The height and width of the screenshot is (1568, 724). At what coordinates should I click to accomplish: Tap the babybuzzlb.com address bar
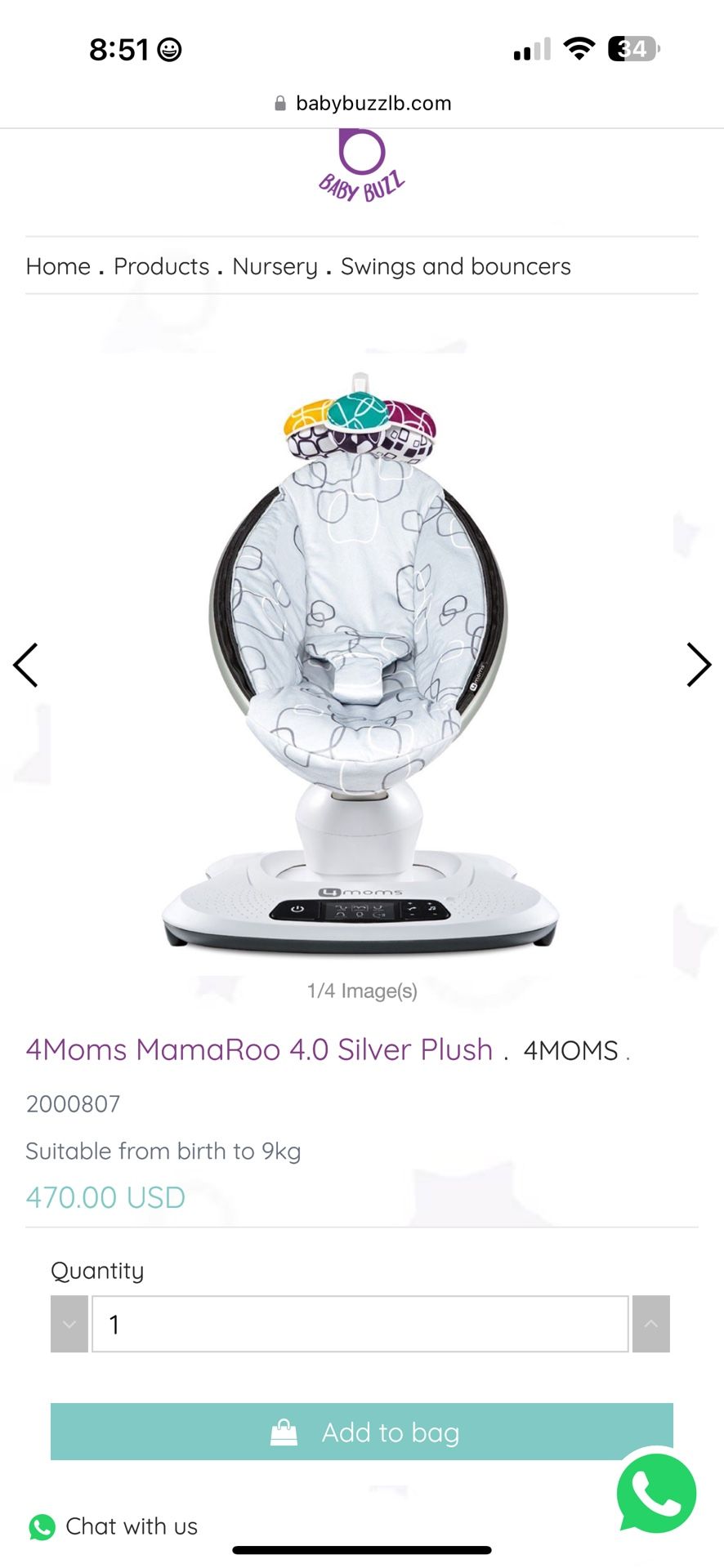coord(362,103)
